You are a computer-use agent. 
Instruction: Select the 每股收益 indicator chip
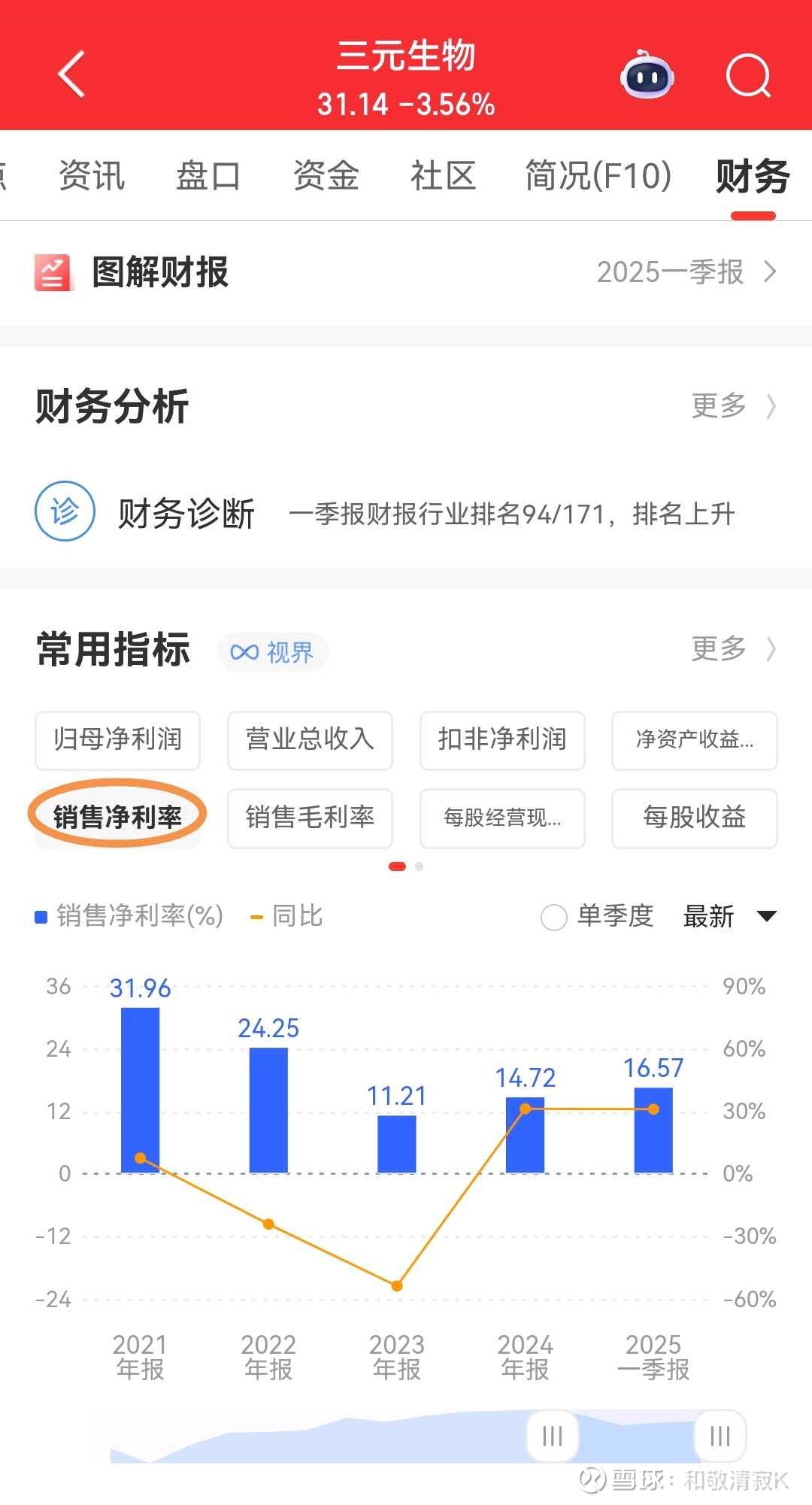click(x=695, y=818)
